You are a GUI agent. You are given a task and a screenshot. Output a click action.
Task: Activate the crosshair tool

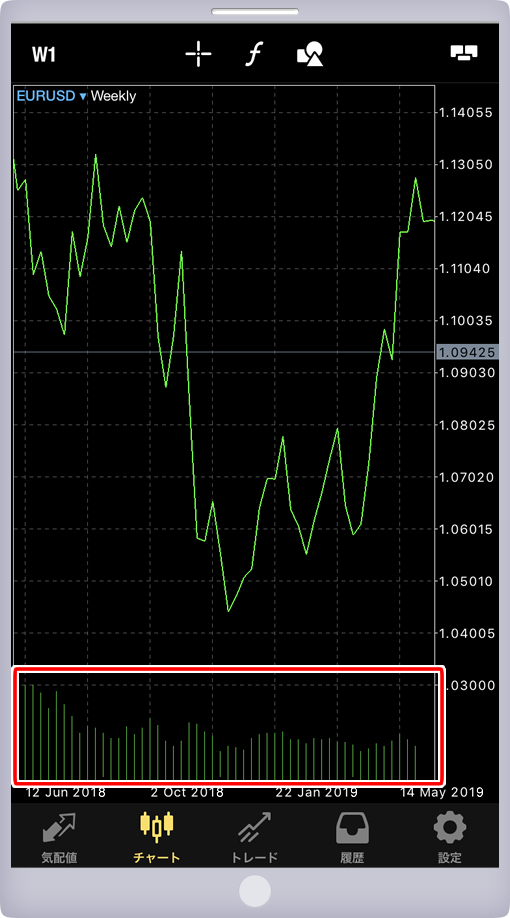pos(198,54)
